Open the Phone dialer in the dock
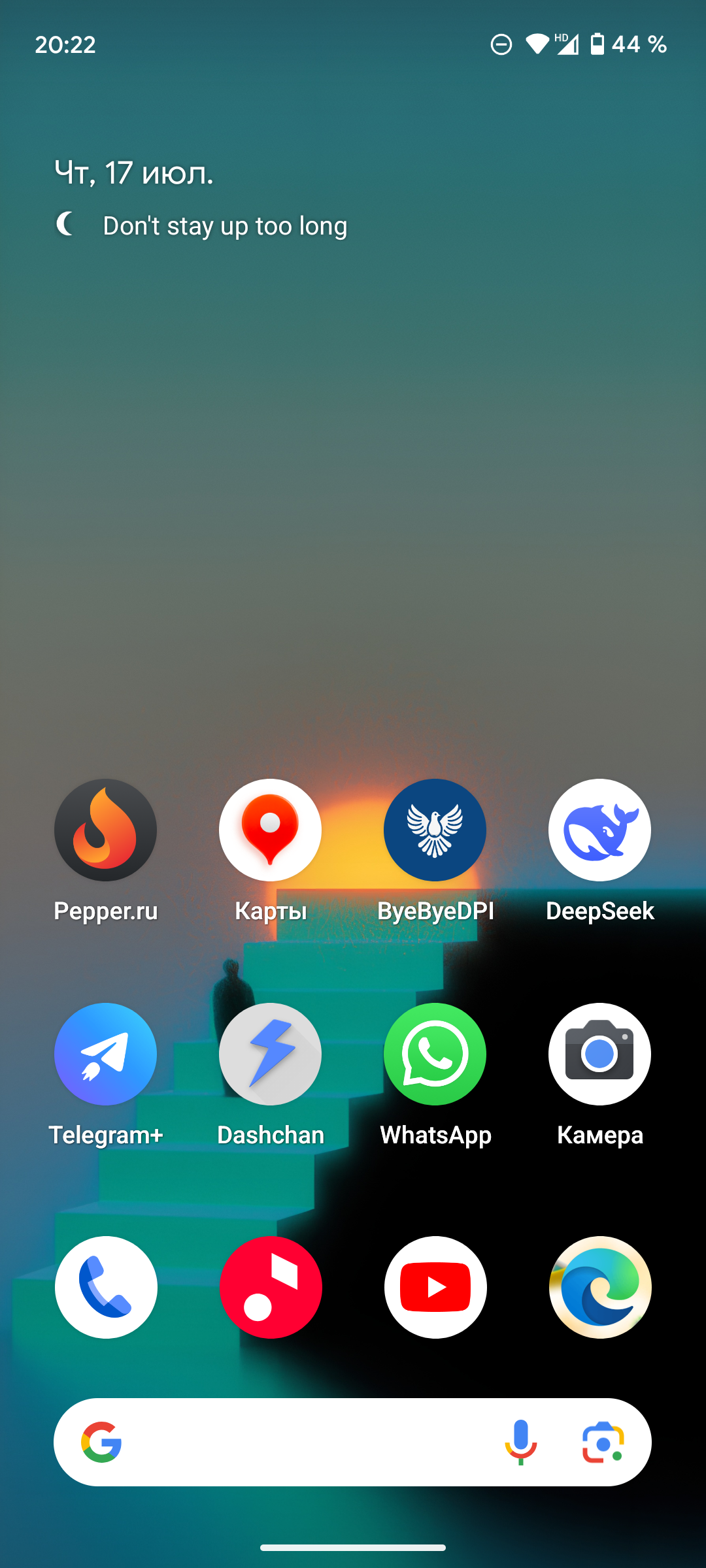This screenshot has height=1568, width=706. 106,1287
